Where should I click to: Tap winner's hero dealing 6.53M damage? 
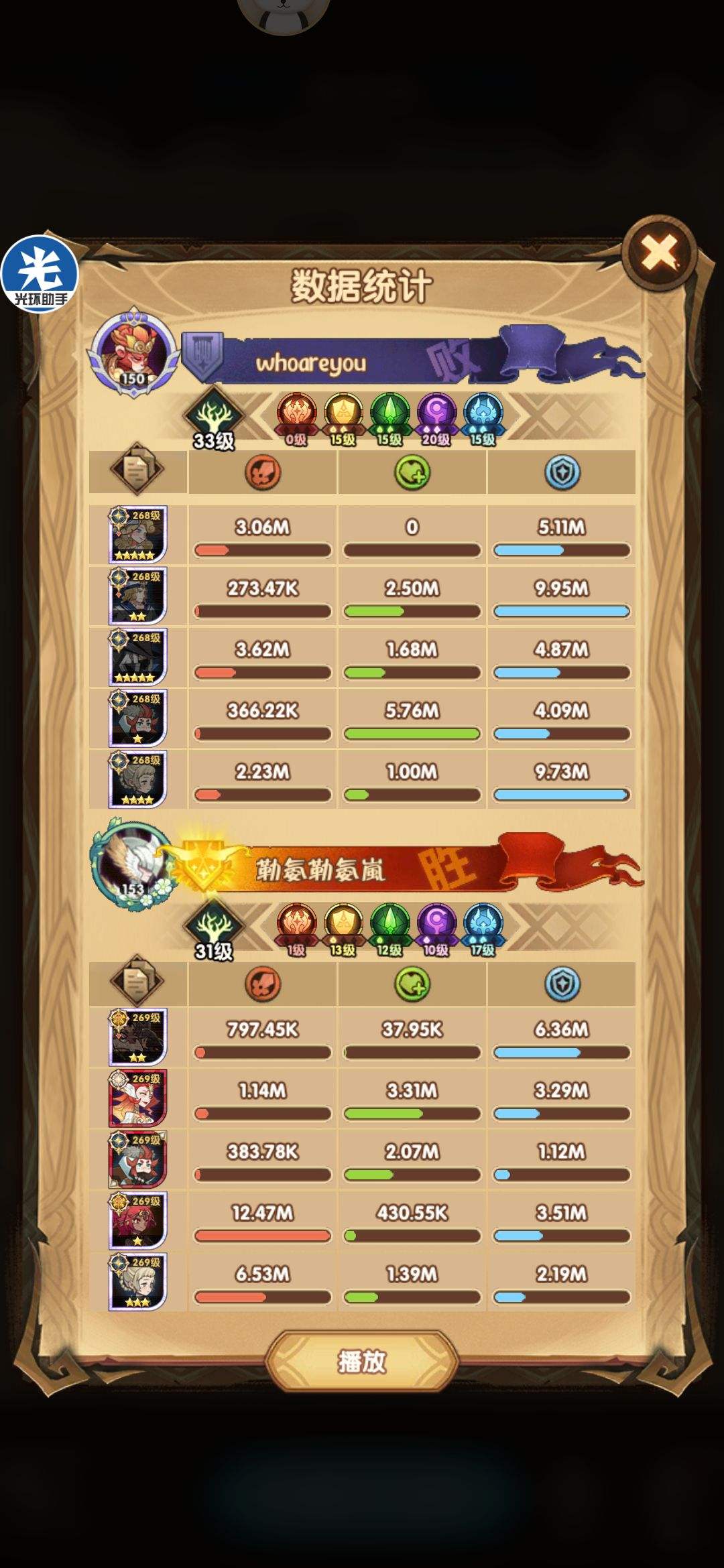[137, 1281]
